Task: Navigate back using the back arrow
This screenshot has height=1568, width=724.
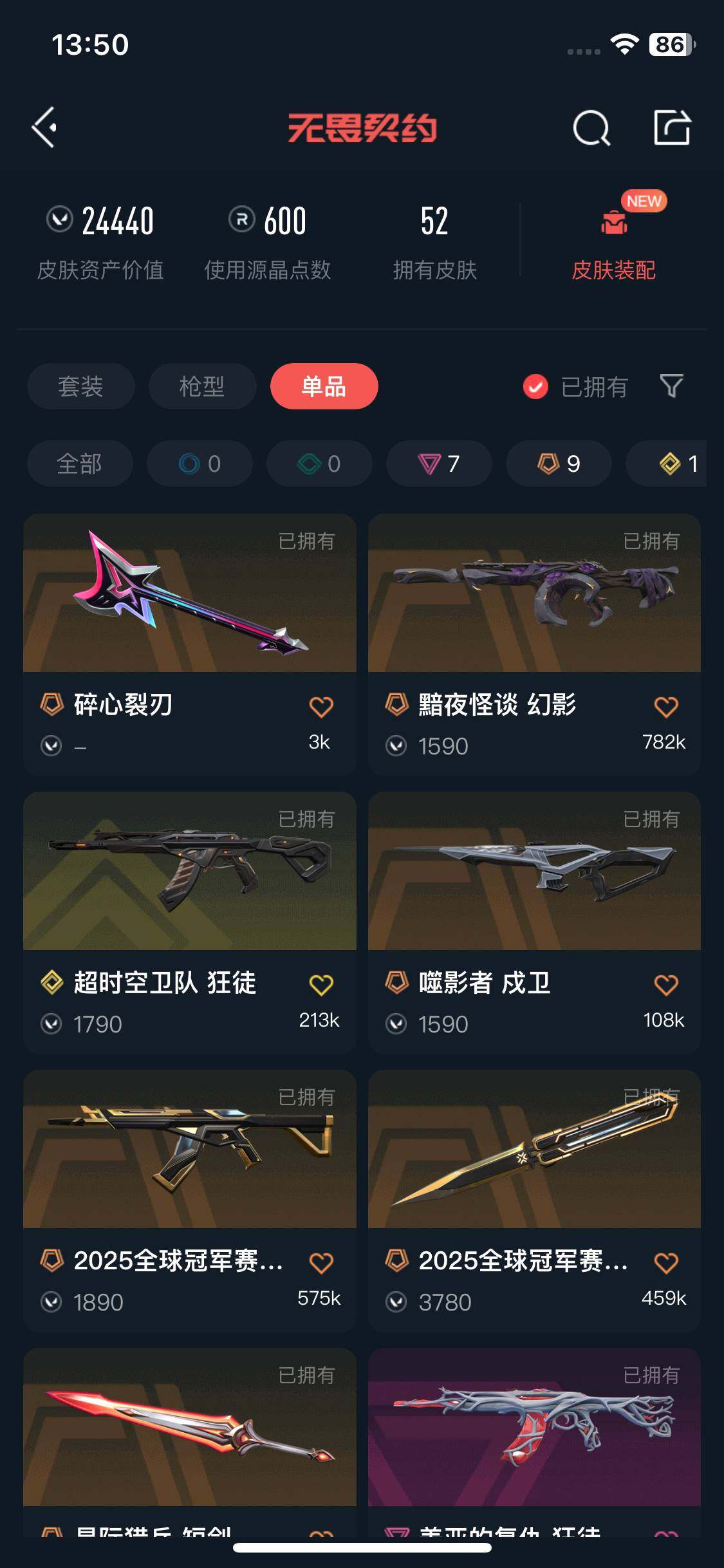Action: (45, 127)
